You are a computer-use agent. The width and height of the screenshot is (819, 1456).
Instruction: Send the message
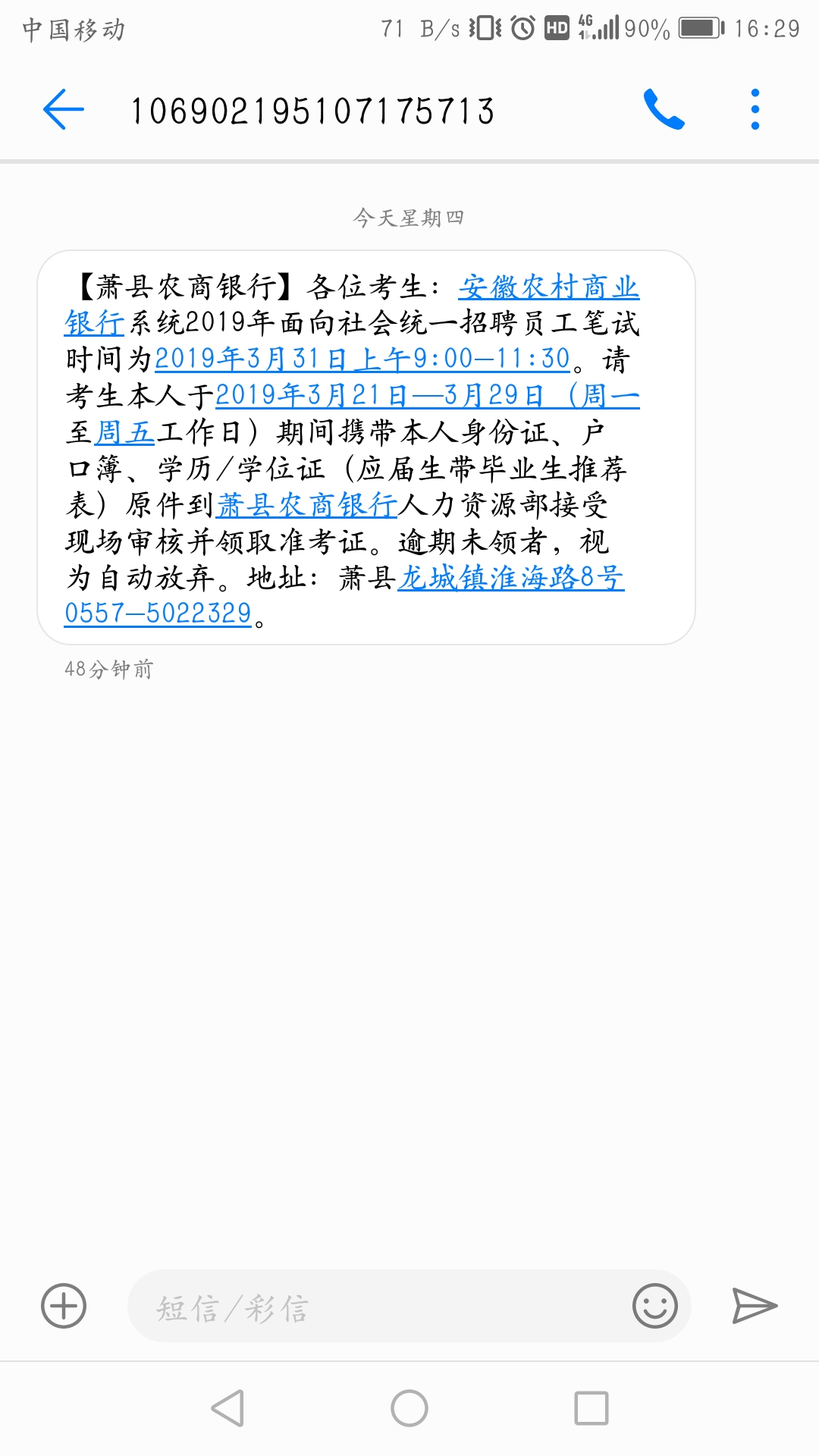(754, 1306)
